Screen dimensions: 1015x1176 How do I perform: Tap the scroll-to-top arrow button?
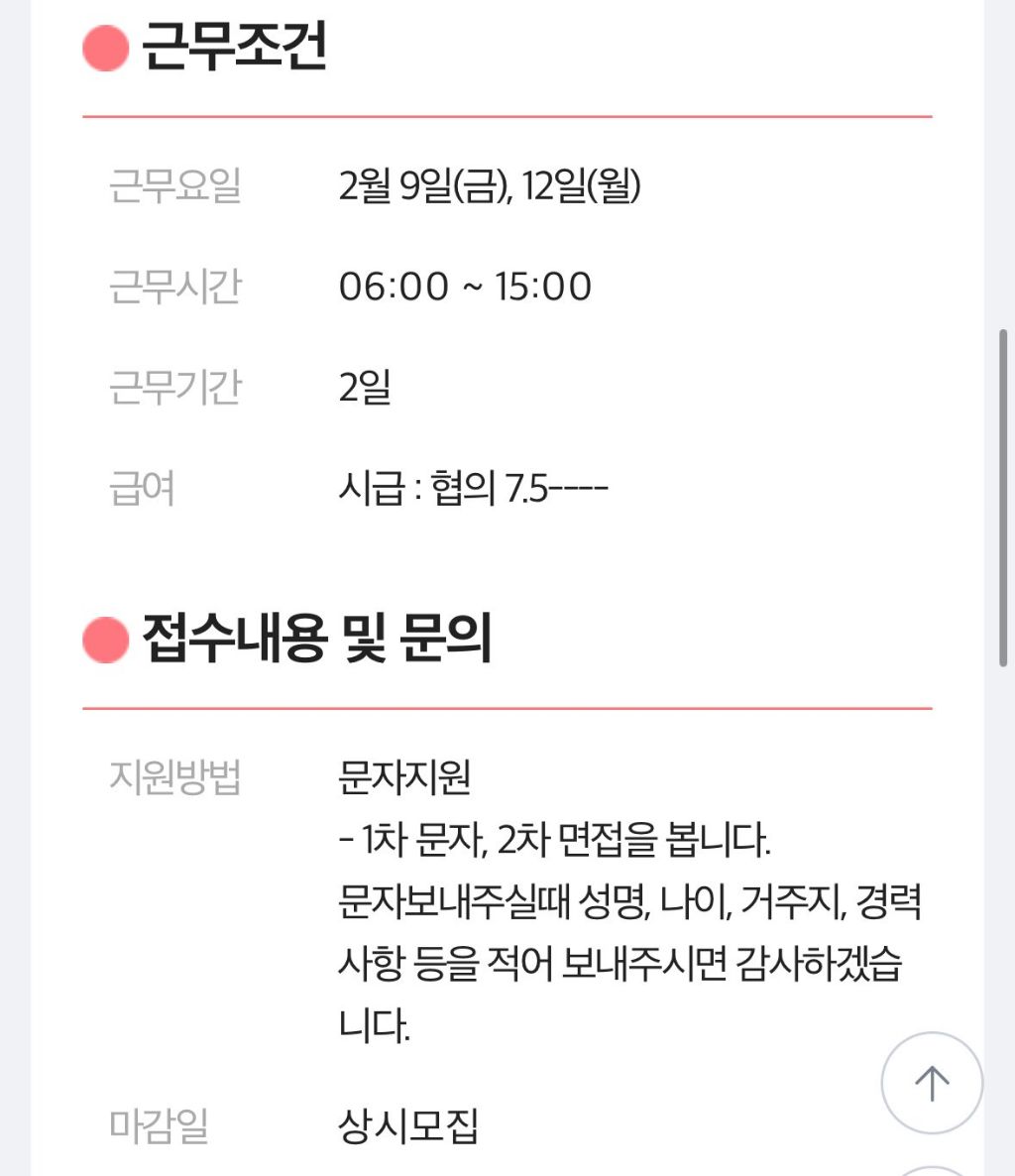(x=931, y=1083)
